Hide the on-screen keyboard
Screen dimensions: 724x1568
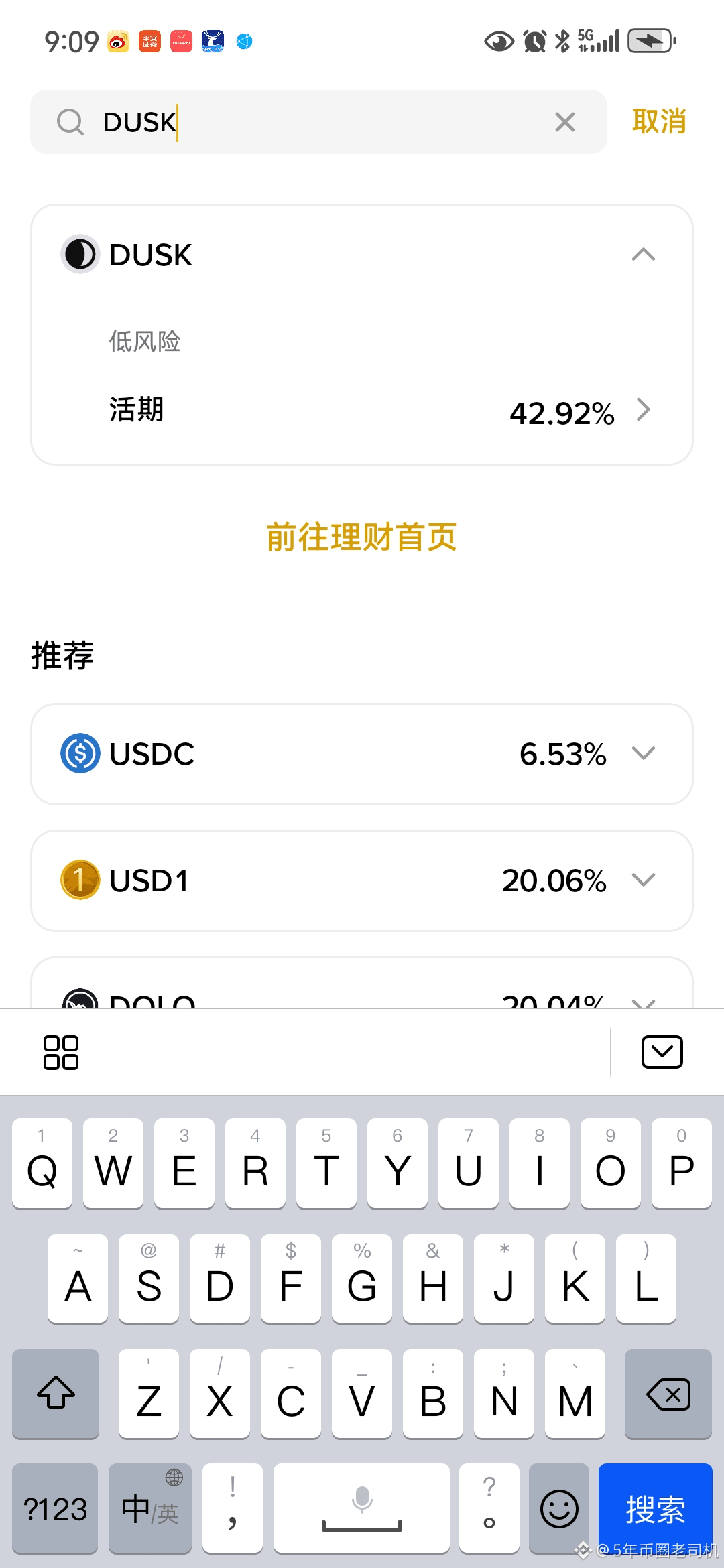[662, 1052]
